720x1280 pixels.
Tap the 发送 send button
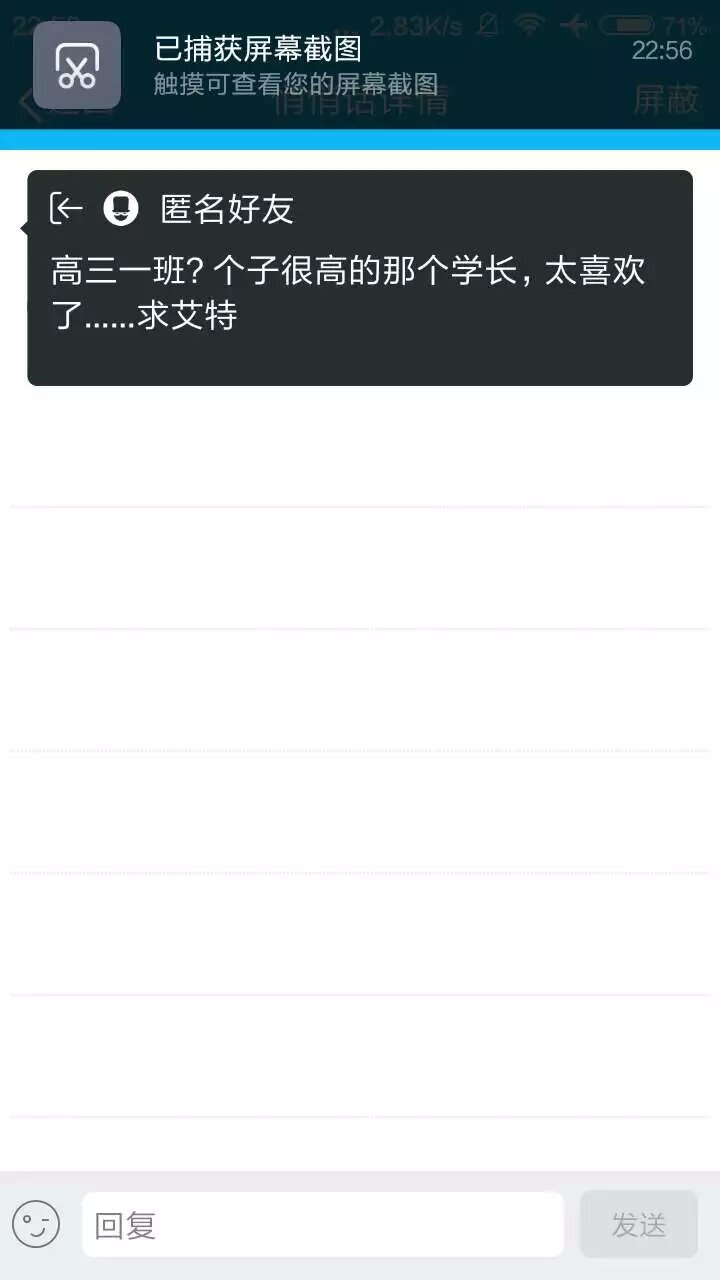click(638, 1224)
